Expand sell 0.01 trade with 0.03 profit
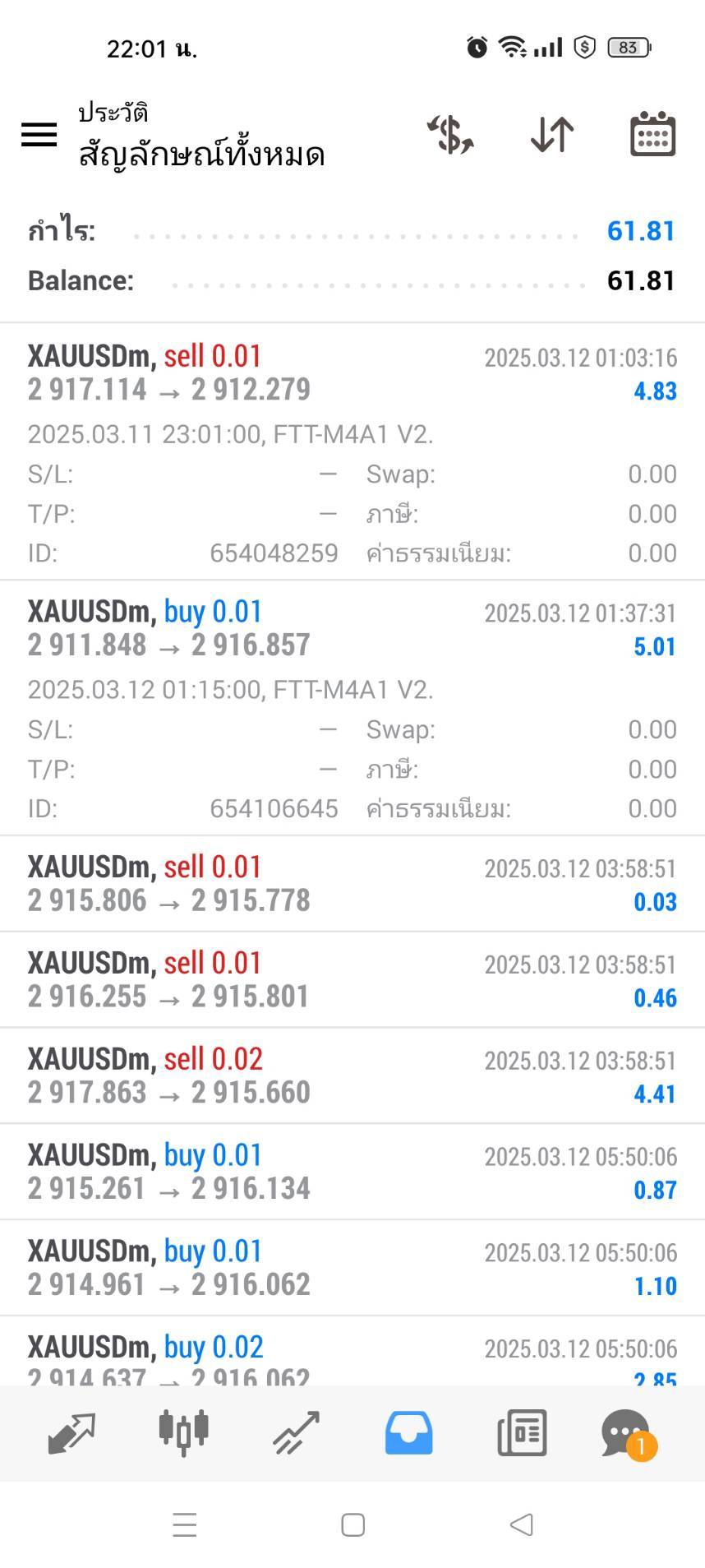 pos(352,884)
